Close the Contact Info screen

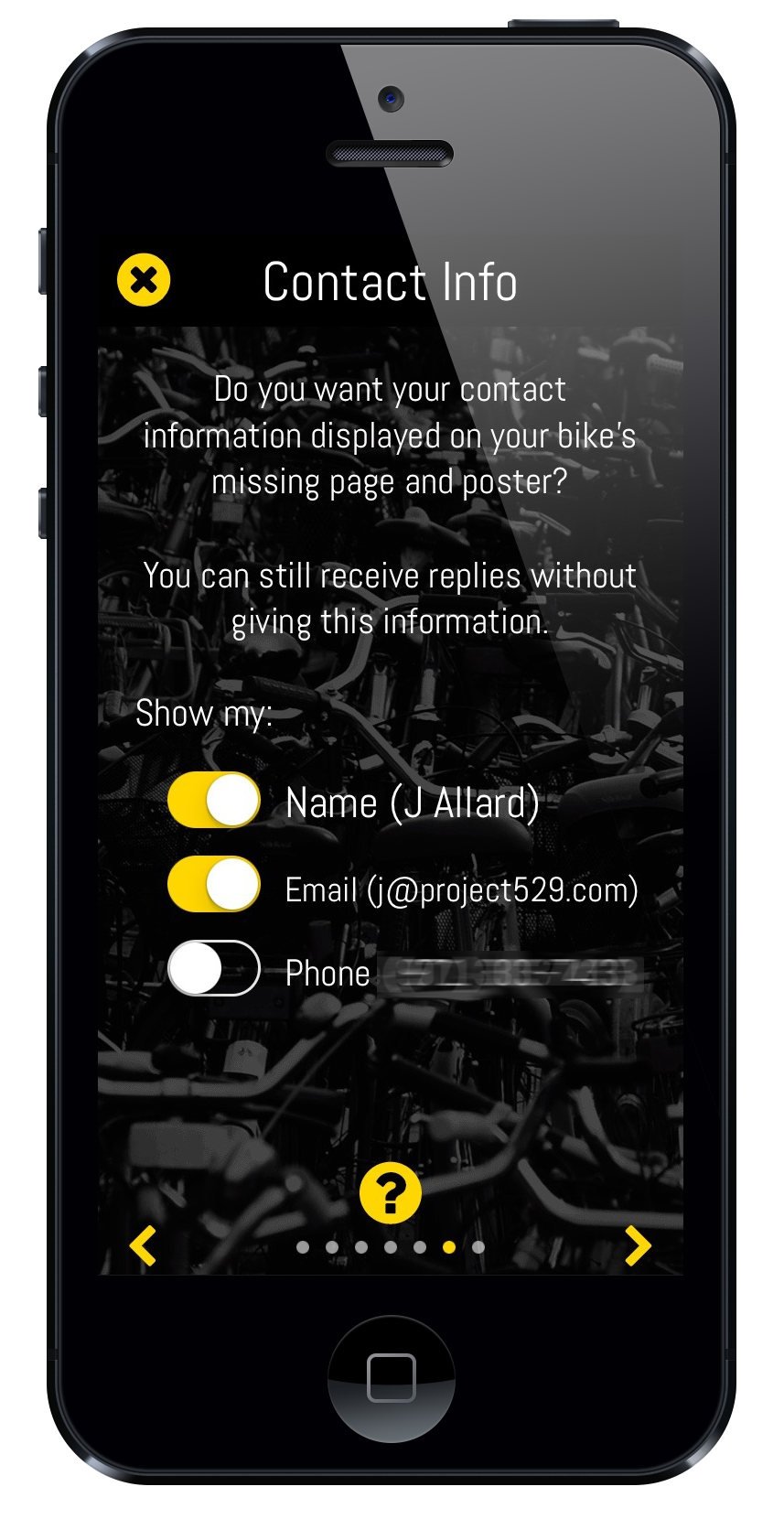[145, 280]
